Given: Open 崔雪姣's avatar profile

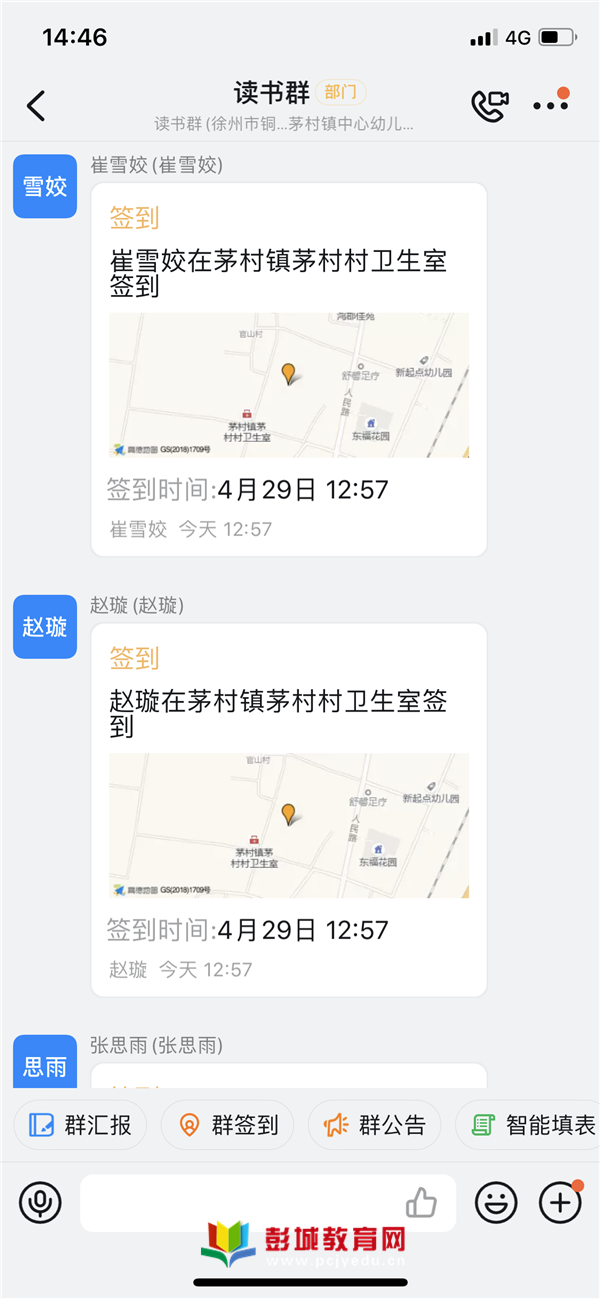Looking at the screenshot, I should [45, 186].
